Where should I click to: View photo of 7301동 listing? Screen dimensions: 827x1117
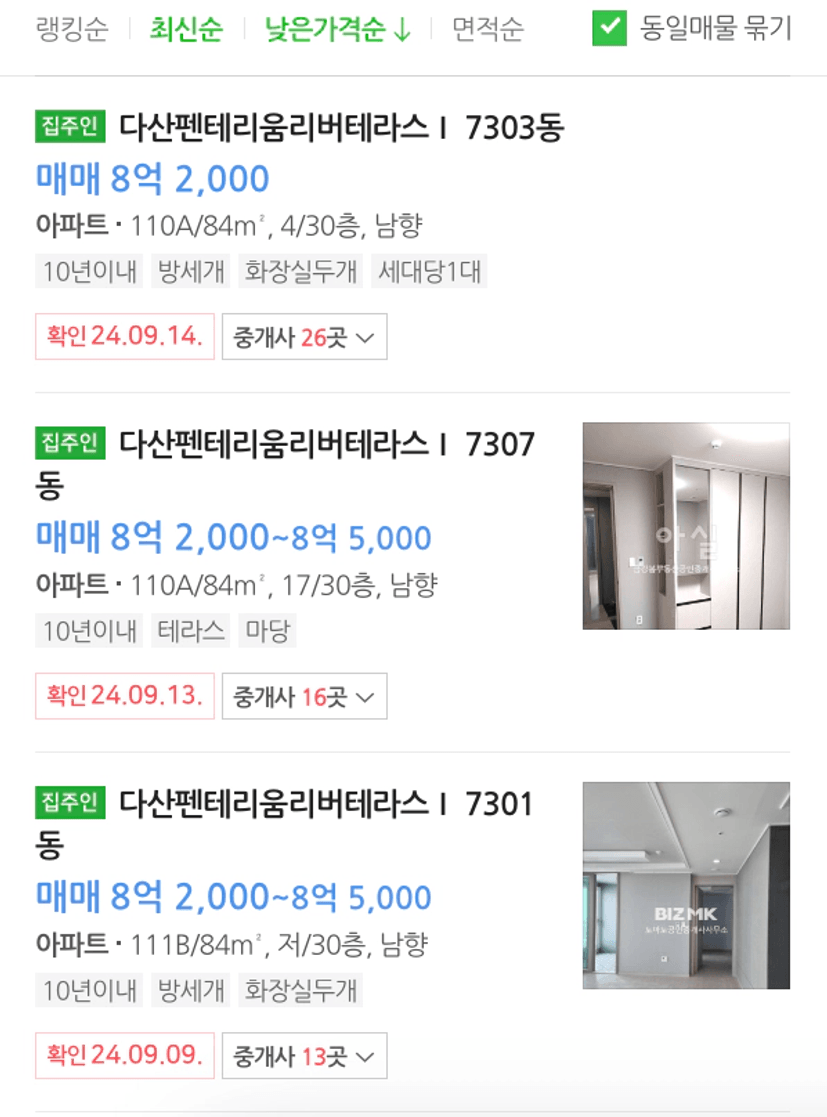point(686,885)
